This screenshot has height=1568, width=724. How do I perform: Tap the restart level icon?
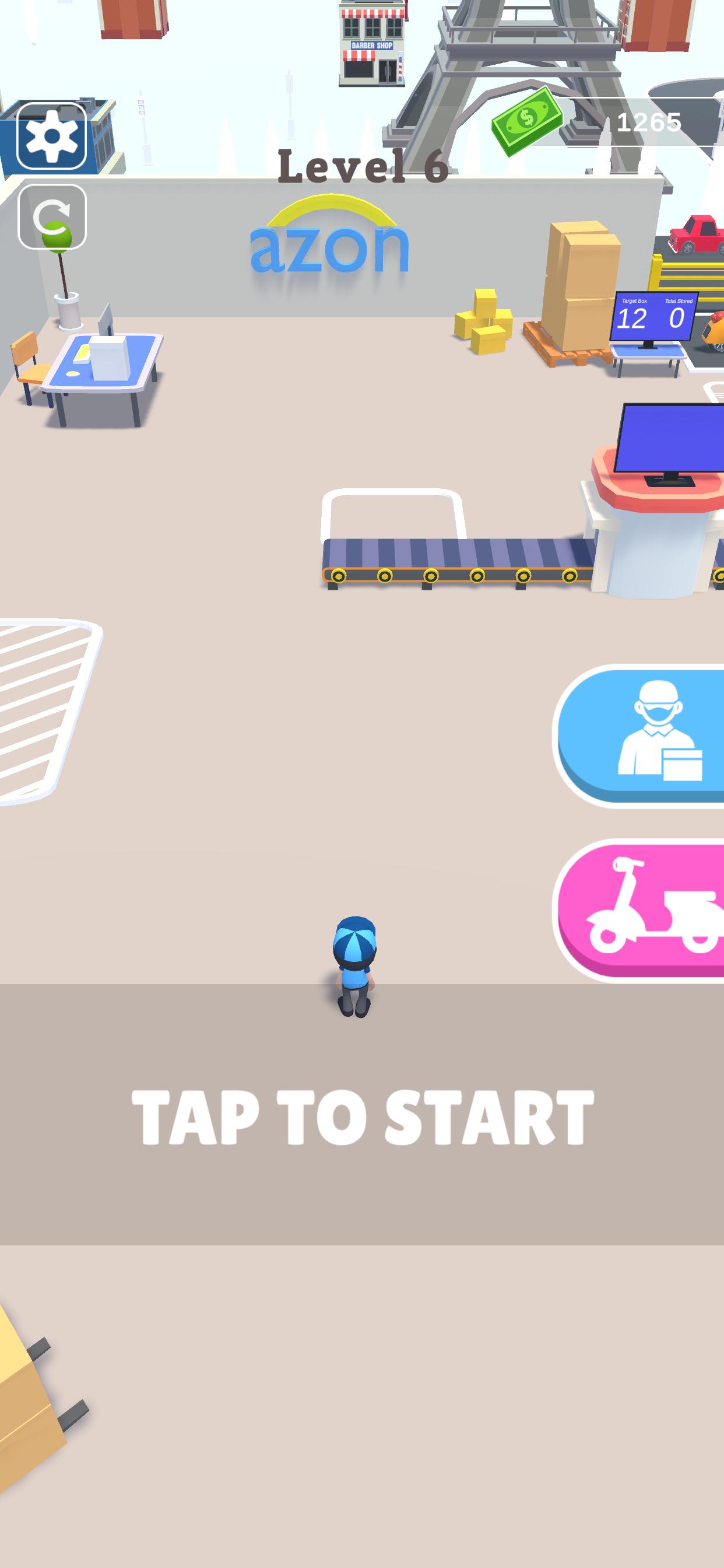[x=52, y=216]
